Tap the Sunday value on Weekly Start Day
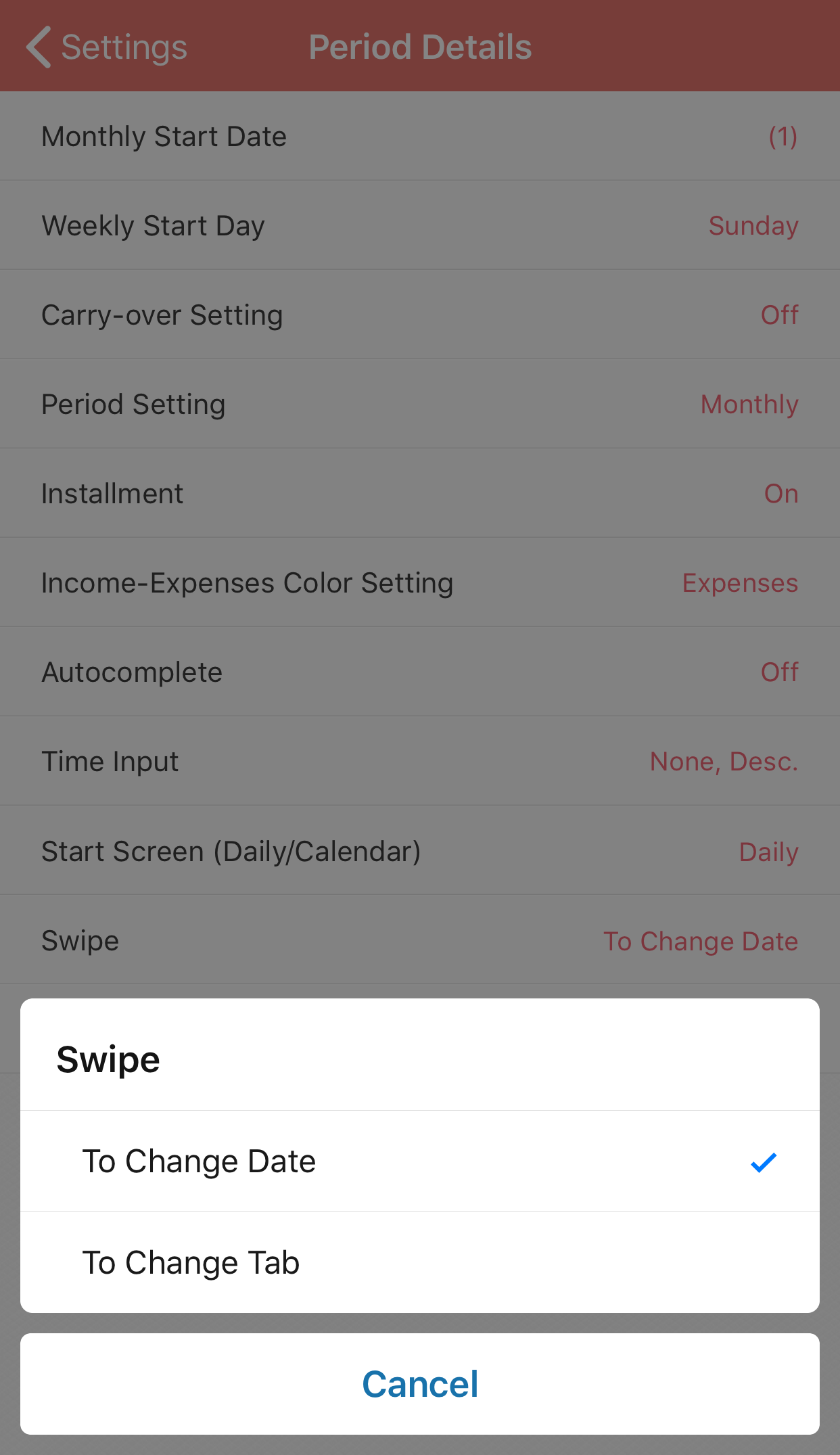 [753, 225]
